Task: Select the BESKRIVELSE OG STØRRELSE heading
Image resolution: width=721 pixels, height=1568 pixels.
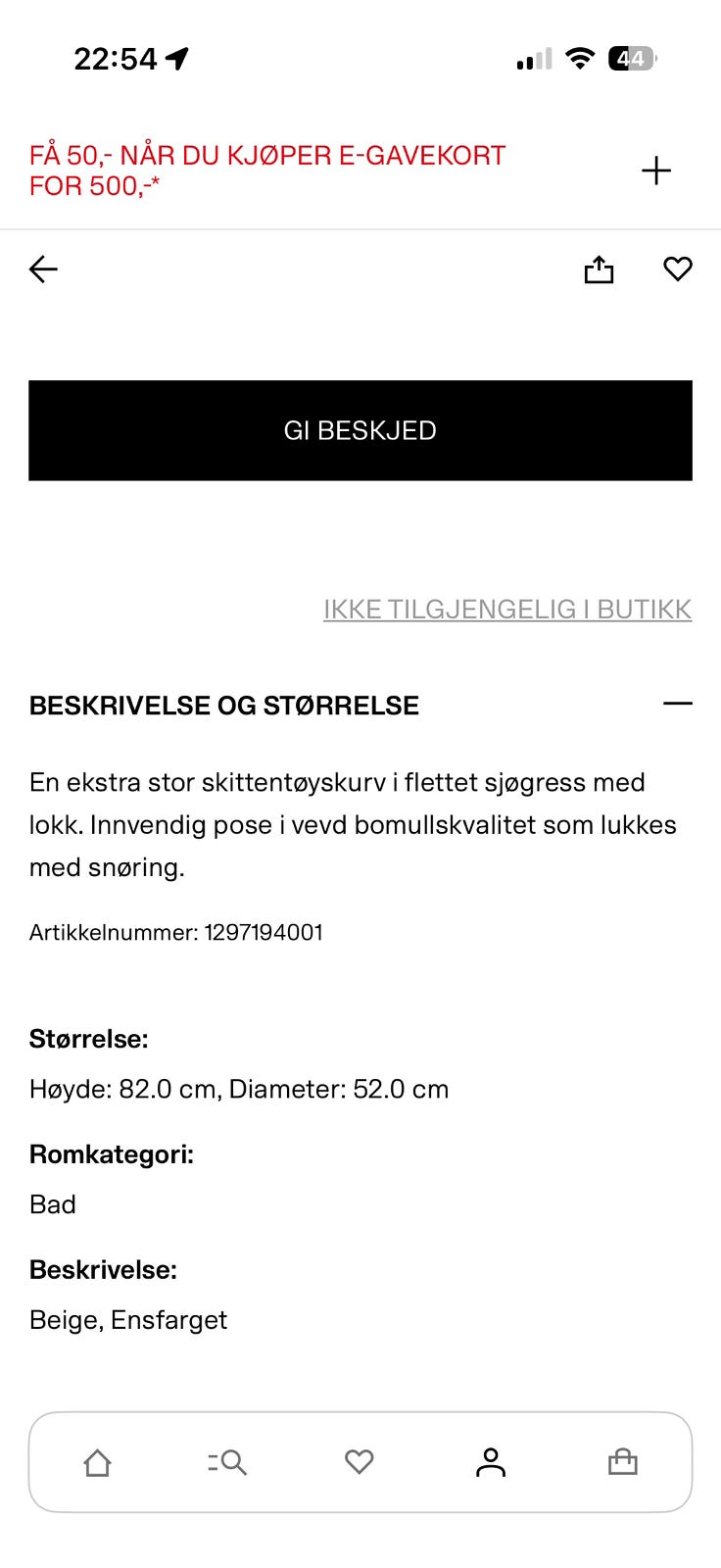Action: (223, 705)
